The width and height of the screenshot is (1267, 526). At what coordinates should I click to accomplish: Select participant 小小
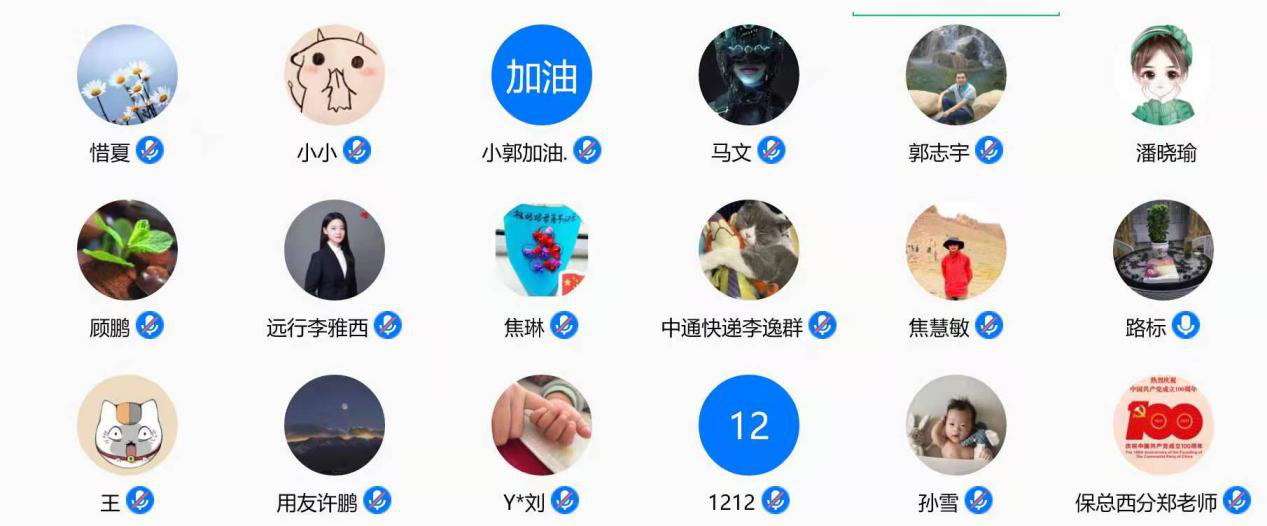coord(334,75)
